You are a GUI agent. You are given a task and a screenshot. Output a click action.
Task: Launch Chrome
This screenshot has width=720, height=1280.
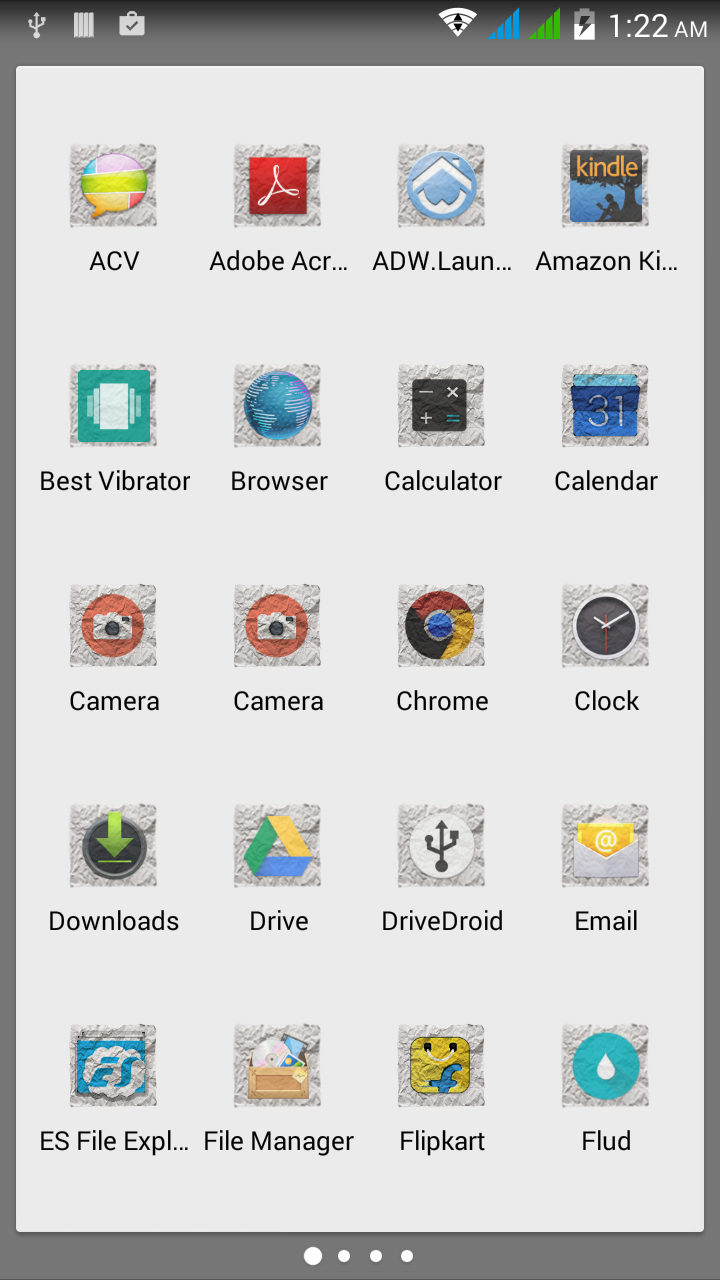tap(442, 626)
